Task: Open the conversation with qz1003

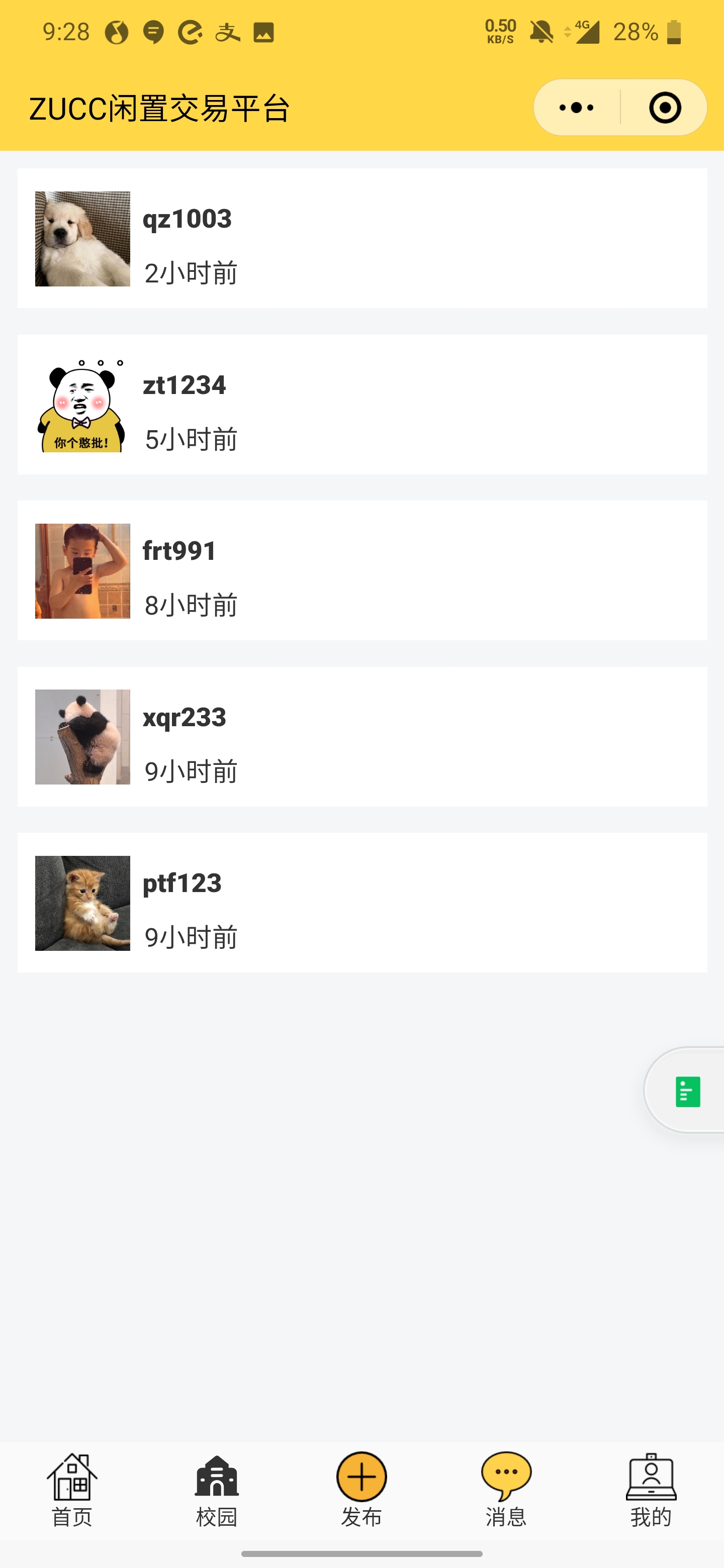Action: [361, 238]
